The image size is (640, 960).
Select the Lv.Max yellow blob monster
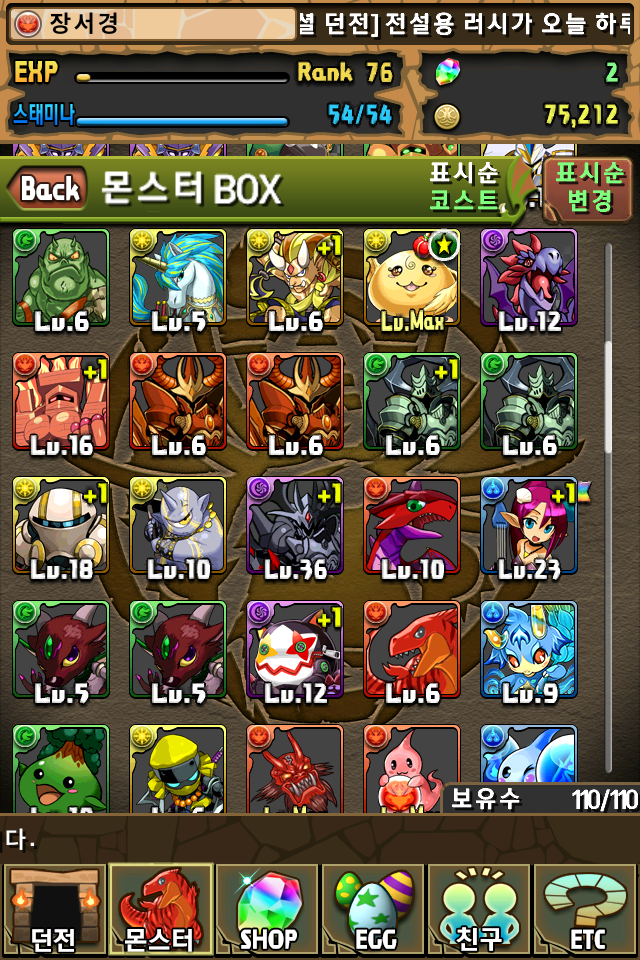click(x=411, y=278)
